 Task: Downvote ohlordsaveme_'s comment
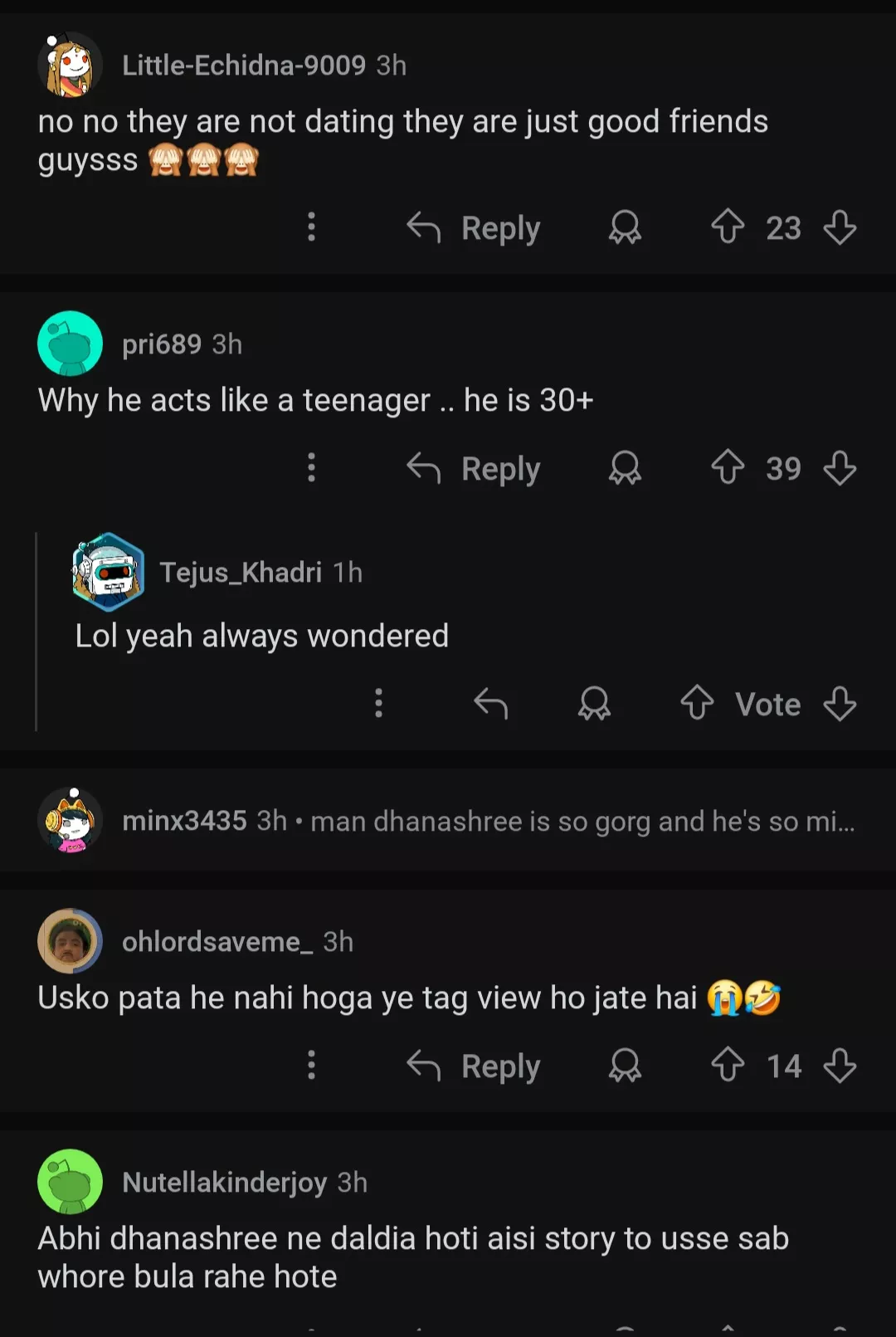(x=840, y=1065)
